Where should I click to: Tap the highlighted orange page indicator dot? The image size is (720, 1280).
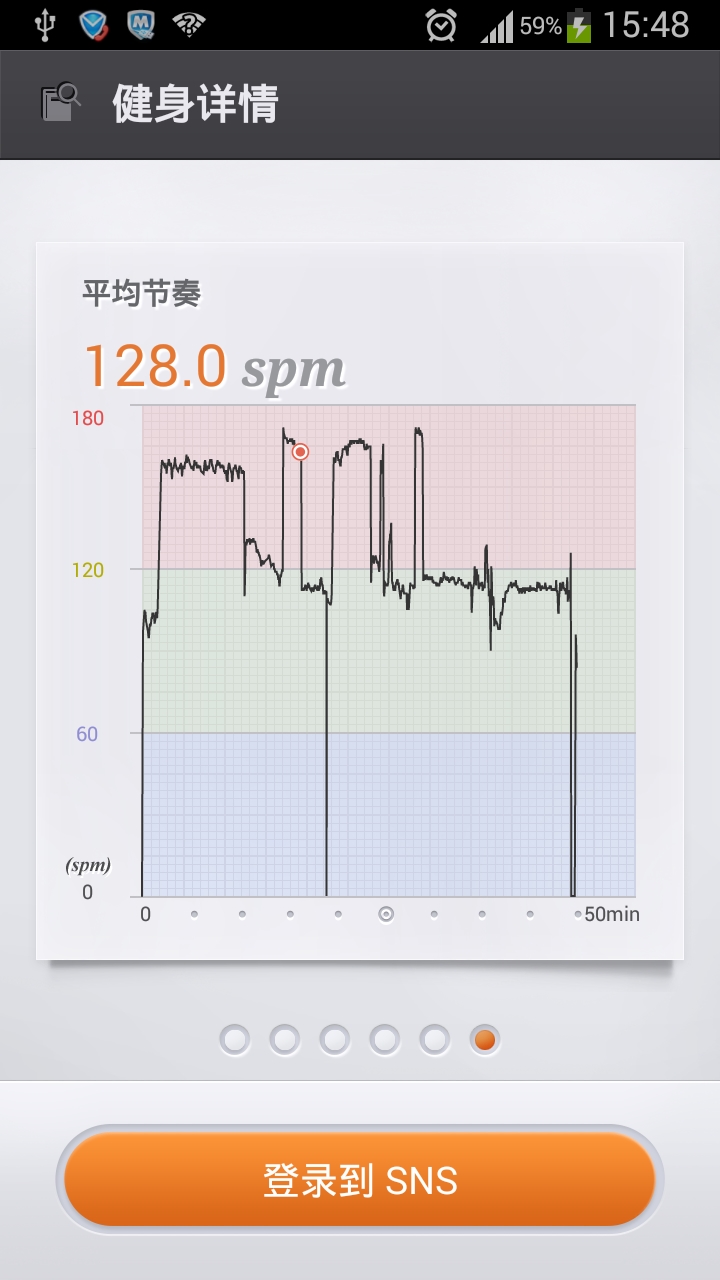click(485, 1040)
